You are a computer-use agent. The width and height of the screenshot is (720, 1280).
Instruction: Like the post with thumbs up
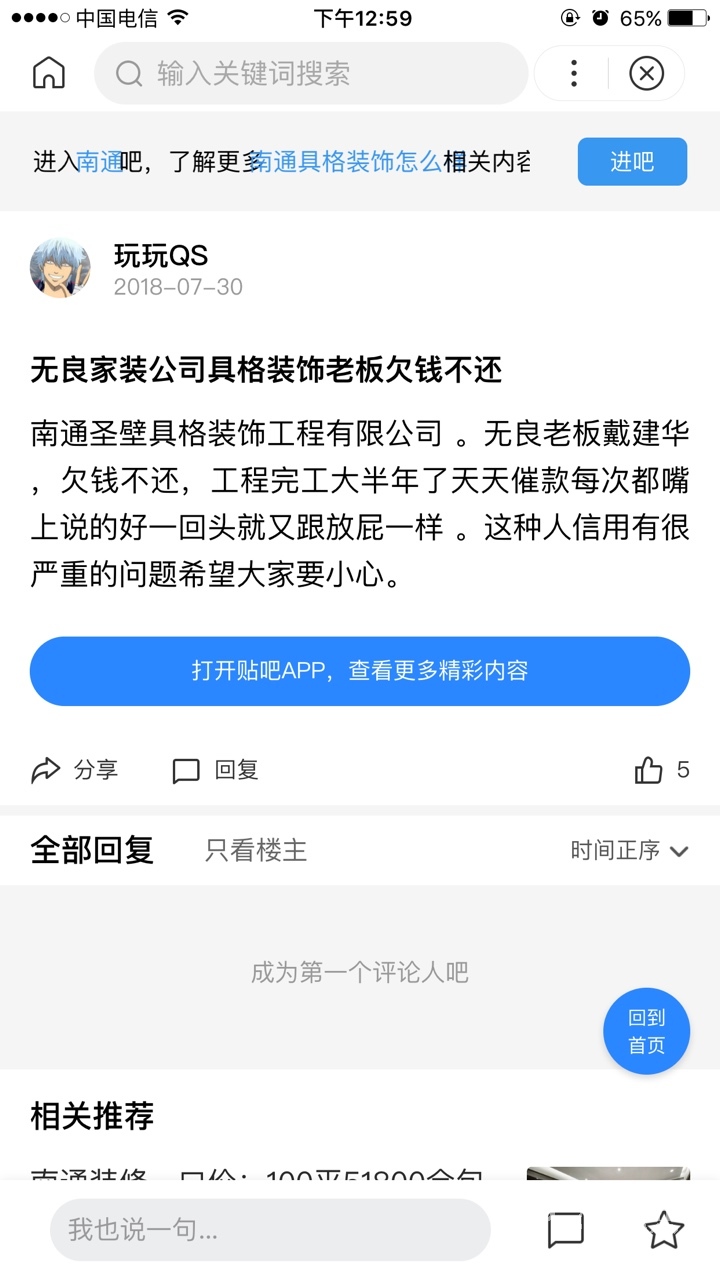pyautogui.click(x=650, y=770)
